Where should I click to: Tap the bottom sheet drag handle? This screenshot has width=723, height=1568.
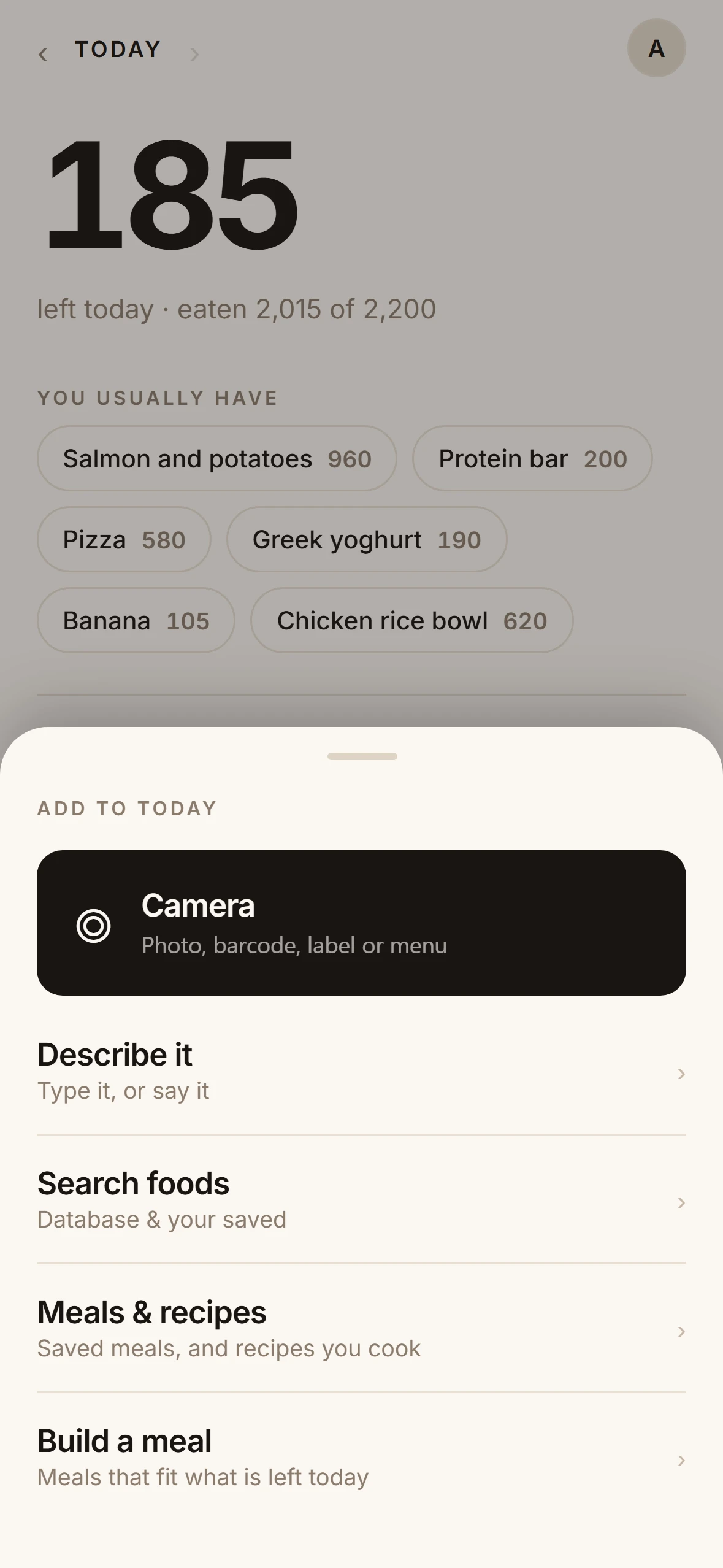[x=362, y=756]
